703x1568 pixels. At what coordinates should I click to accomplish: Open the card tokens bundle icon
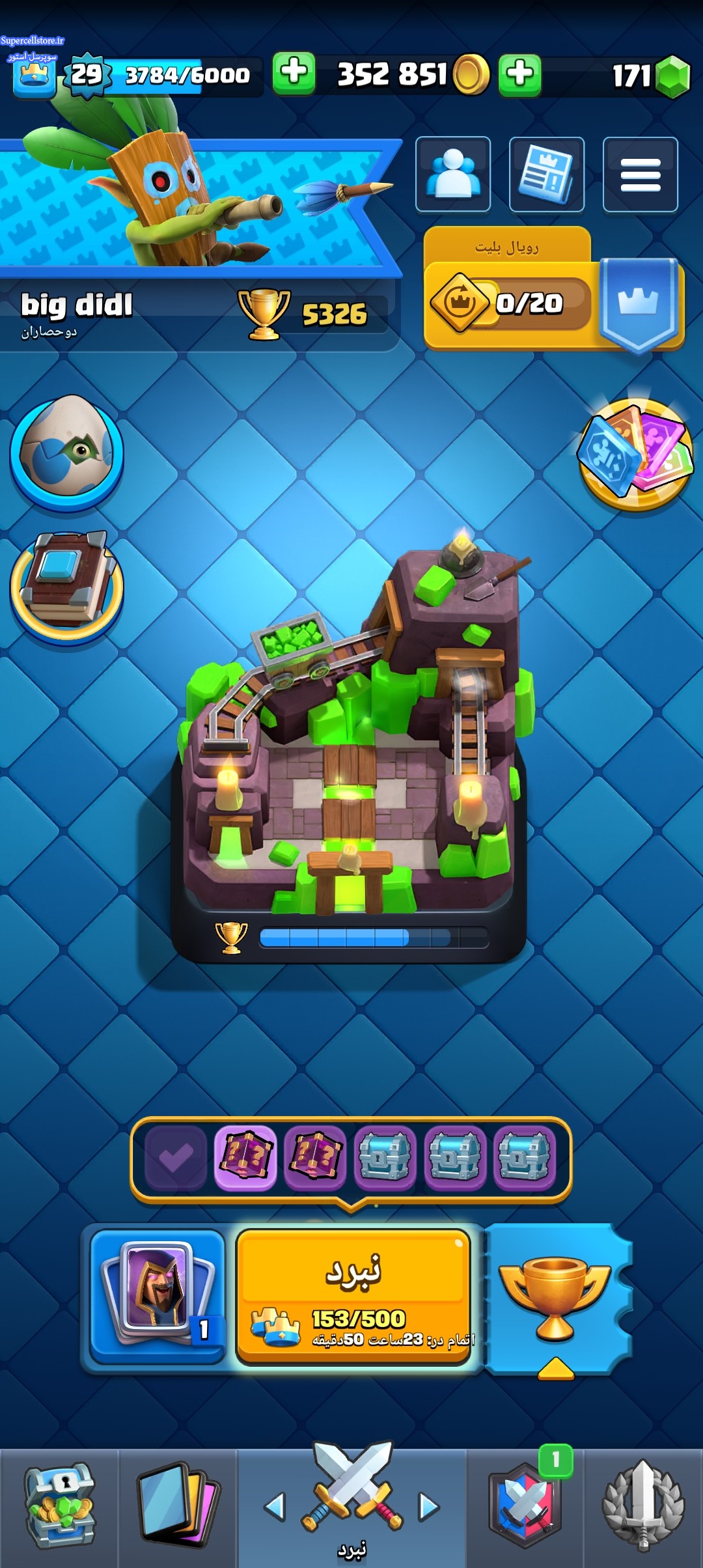[635, 454]
